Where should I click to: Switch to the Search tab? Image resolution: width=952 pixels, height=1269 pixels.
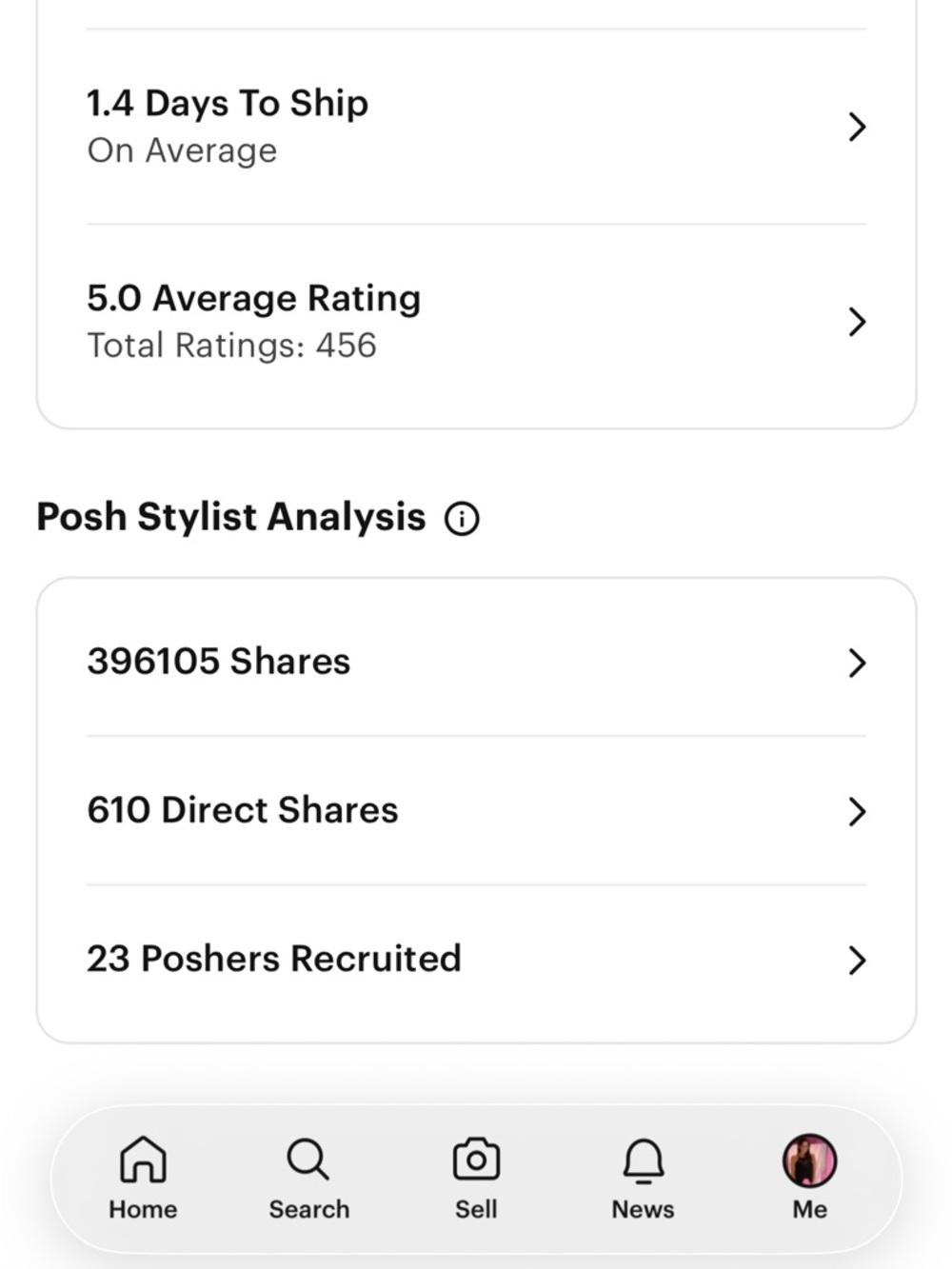point(308,1178)
